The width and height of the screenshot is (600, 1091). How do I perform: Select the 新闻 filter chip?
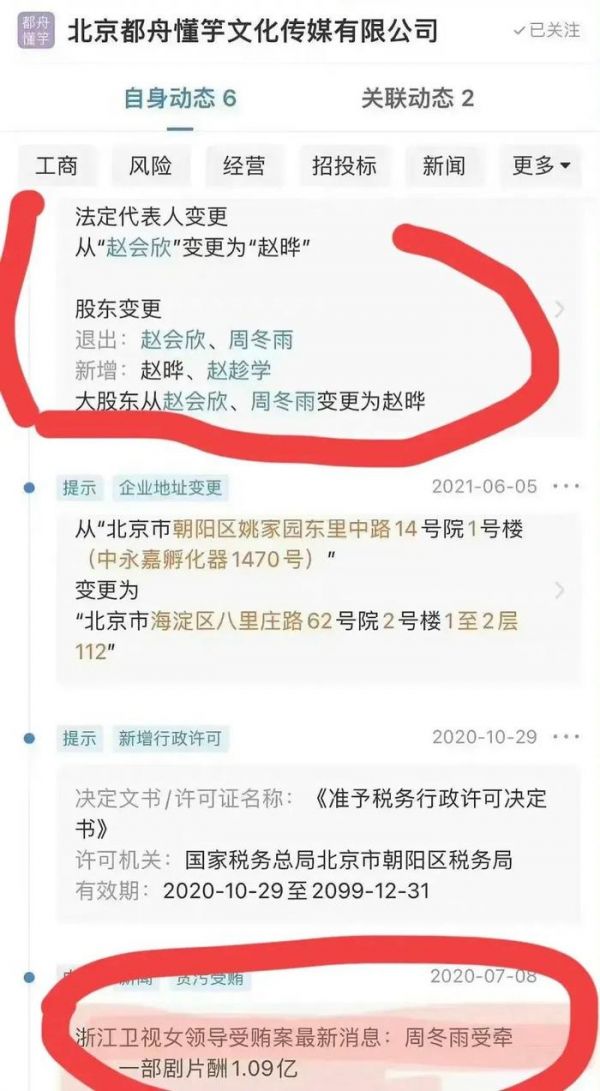click(x=444, y=166)
